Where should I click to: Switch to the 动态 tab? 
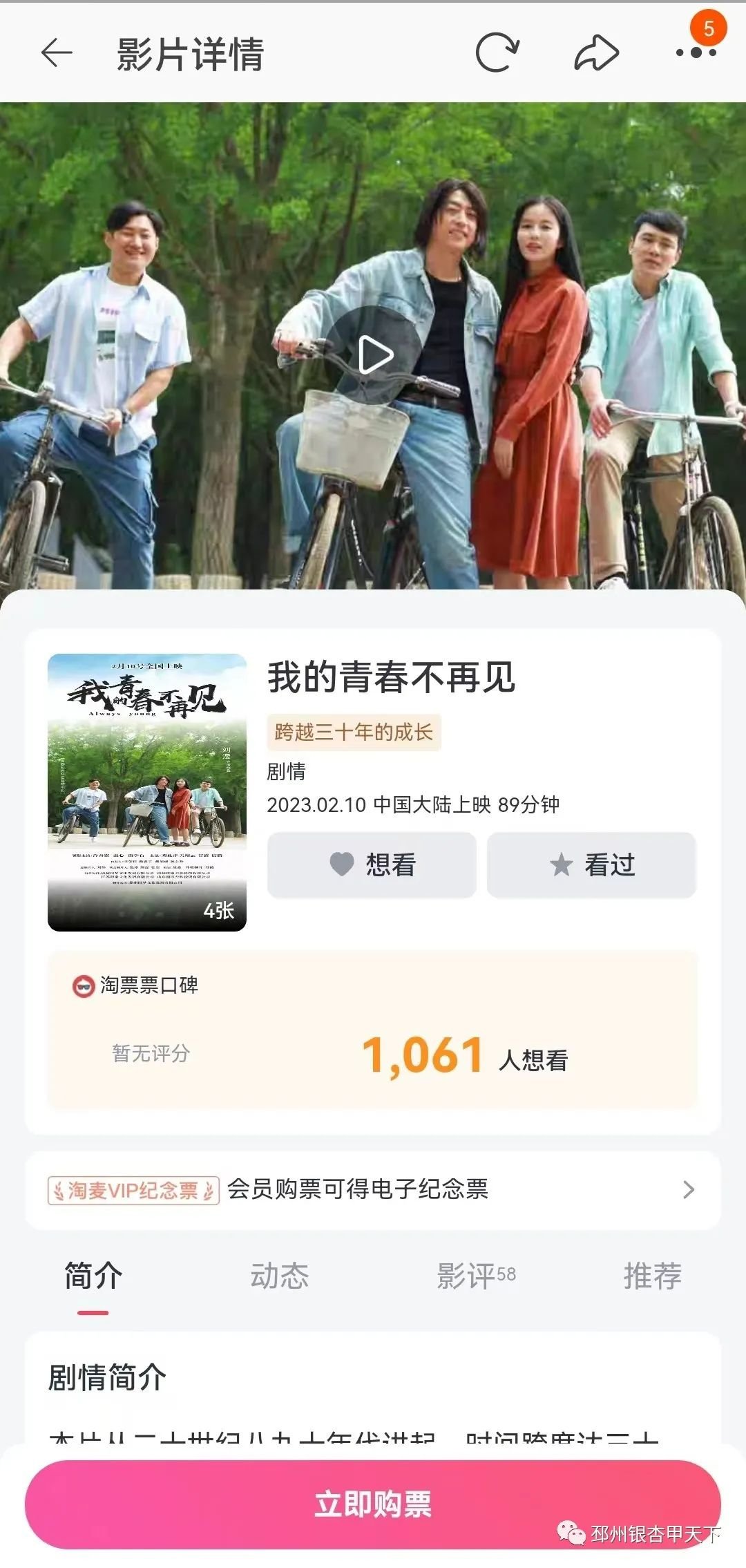point(280,1275)
